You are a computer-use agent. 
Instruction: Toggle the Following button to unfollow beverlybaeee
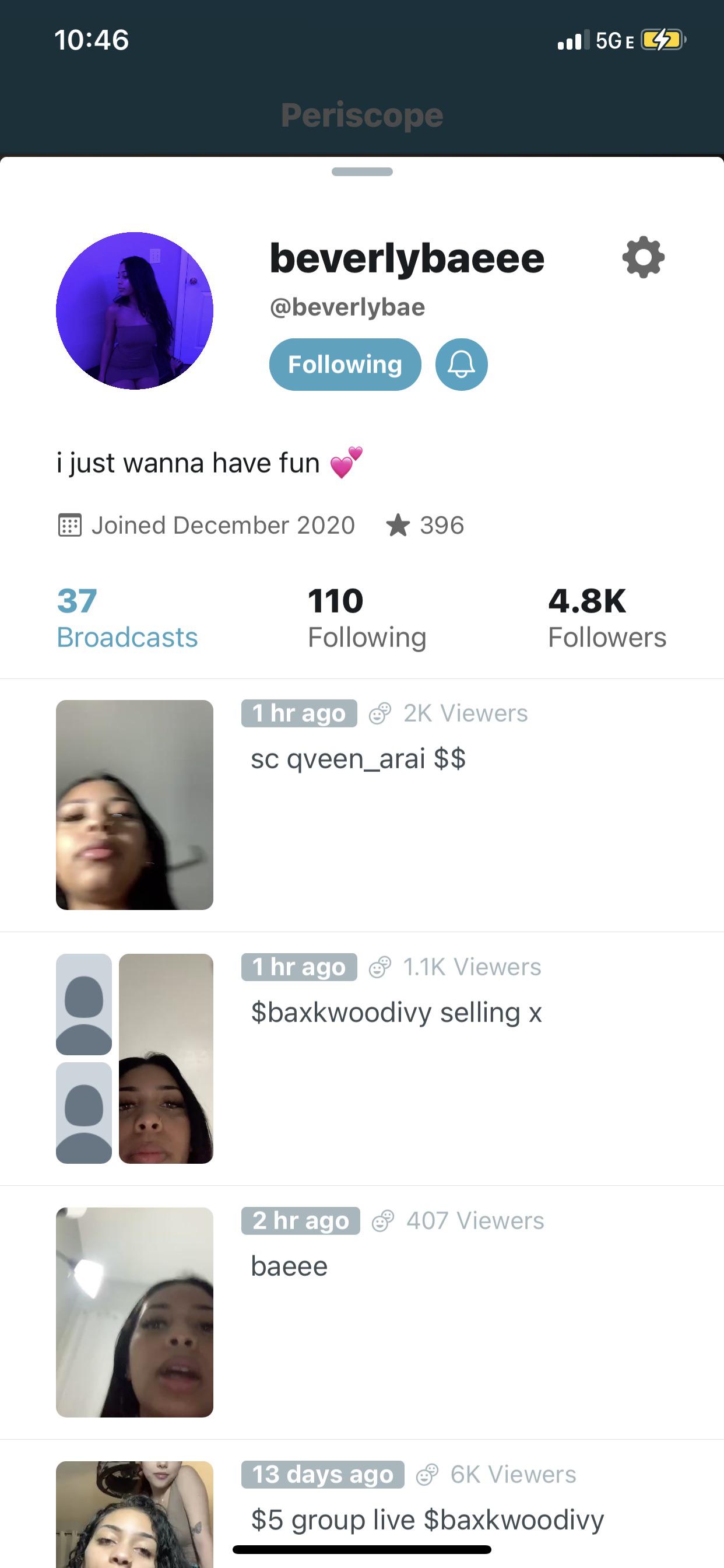(x=345, y=364)
